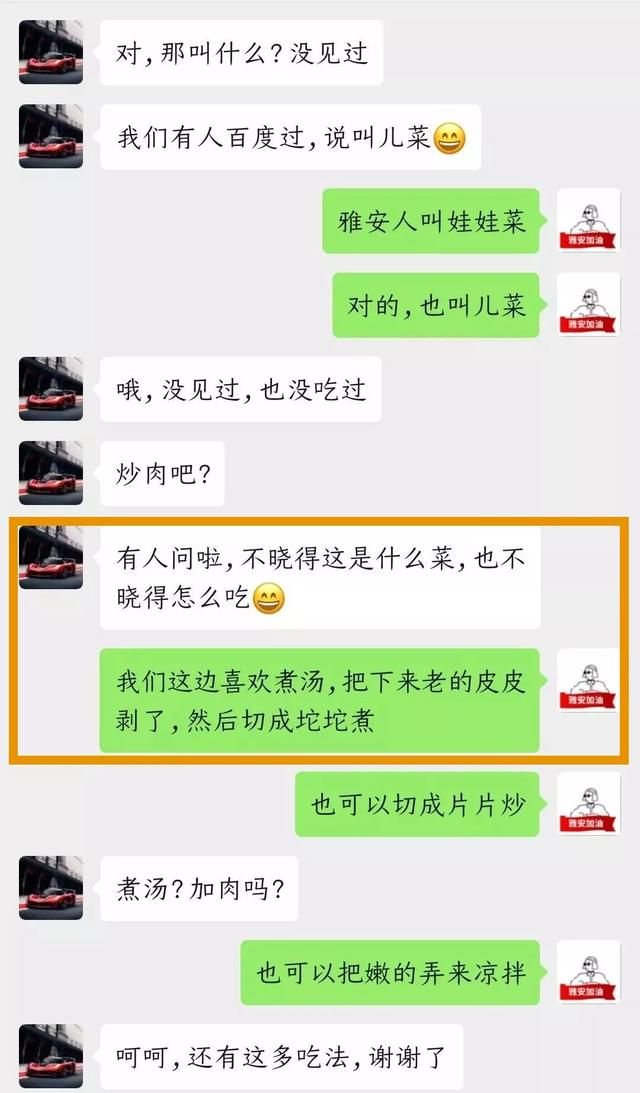This screenshot has height=1093, width=640.
Task: Open avatar next to "煮汤?加肉吗?"
Action: [51, 887]
